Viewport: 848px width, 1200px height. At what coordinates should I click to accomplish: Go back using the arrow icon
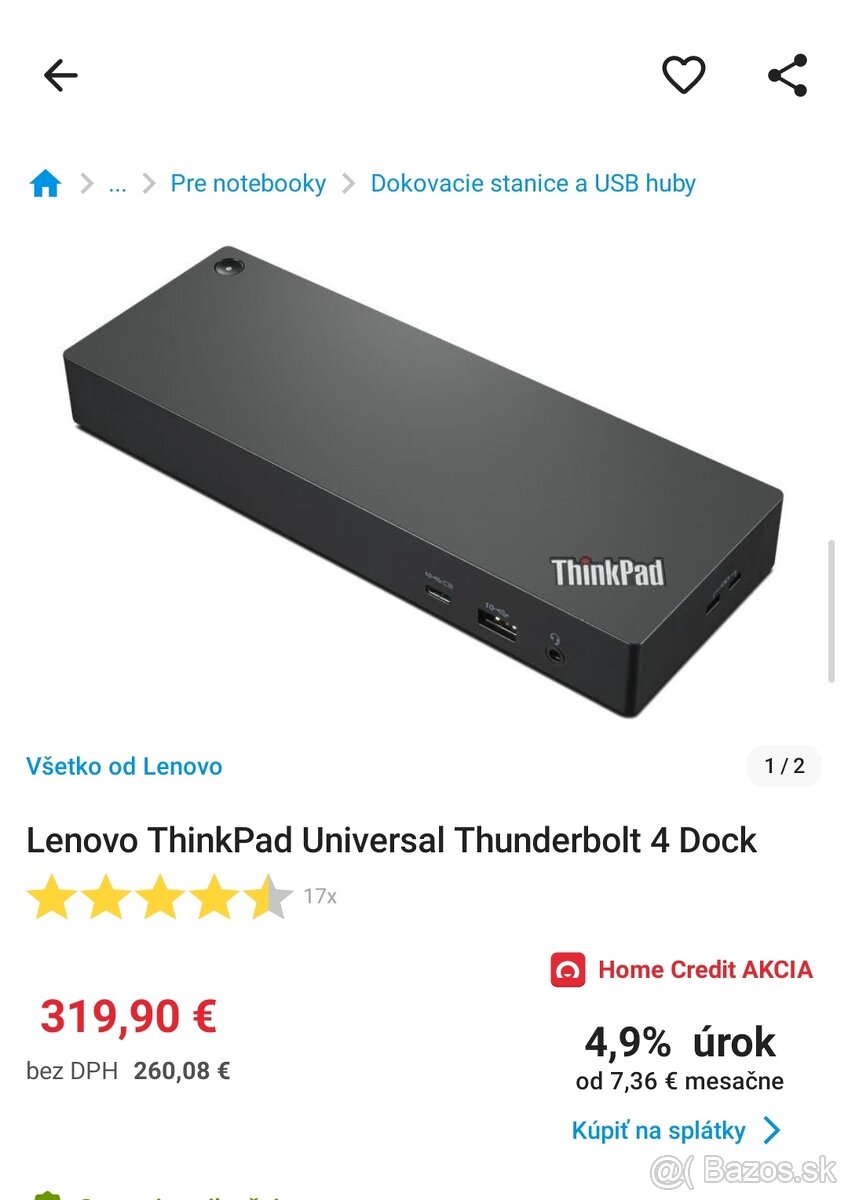(61, 76)
